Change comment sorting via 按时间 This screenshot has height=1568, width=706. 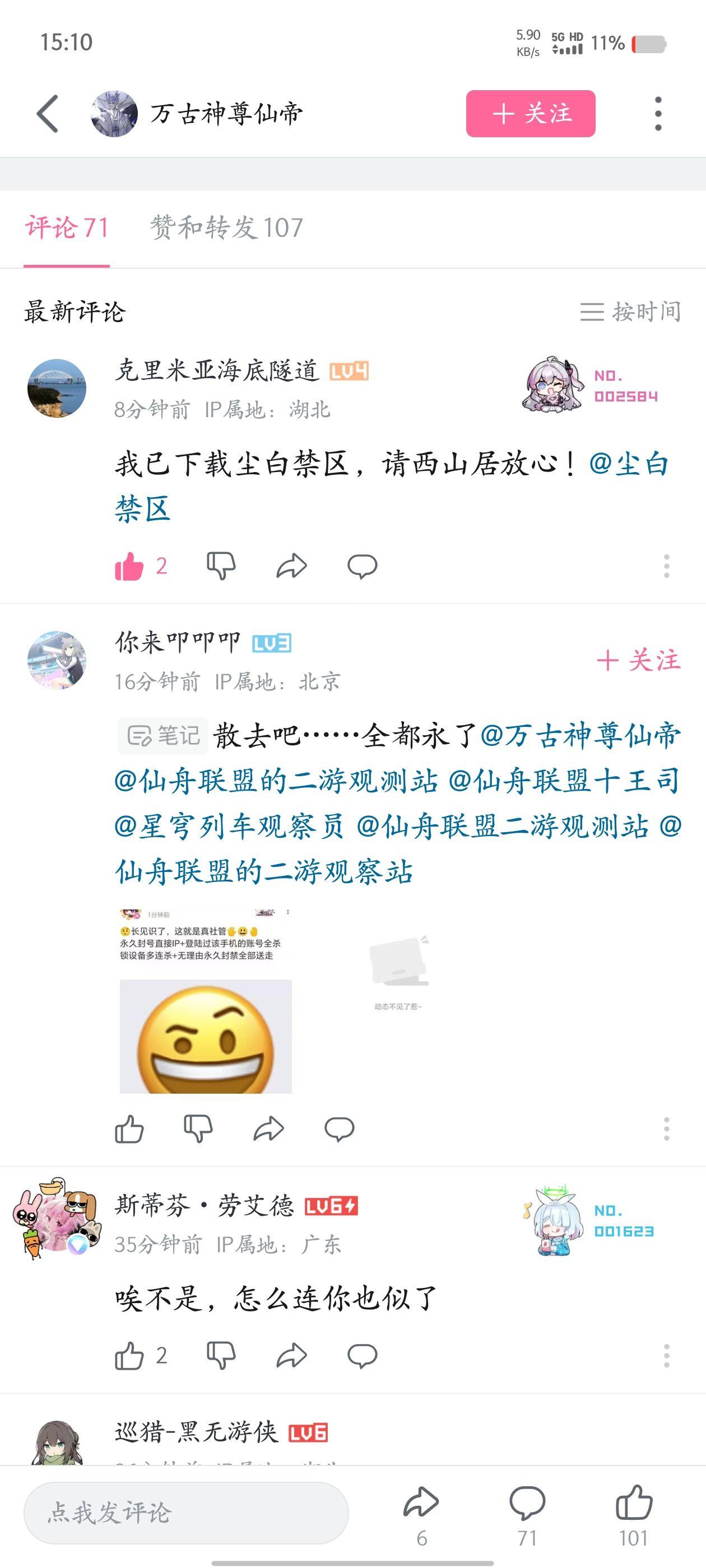click(x=630, y=312)
